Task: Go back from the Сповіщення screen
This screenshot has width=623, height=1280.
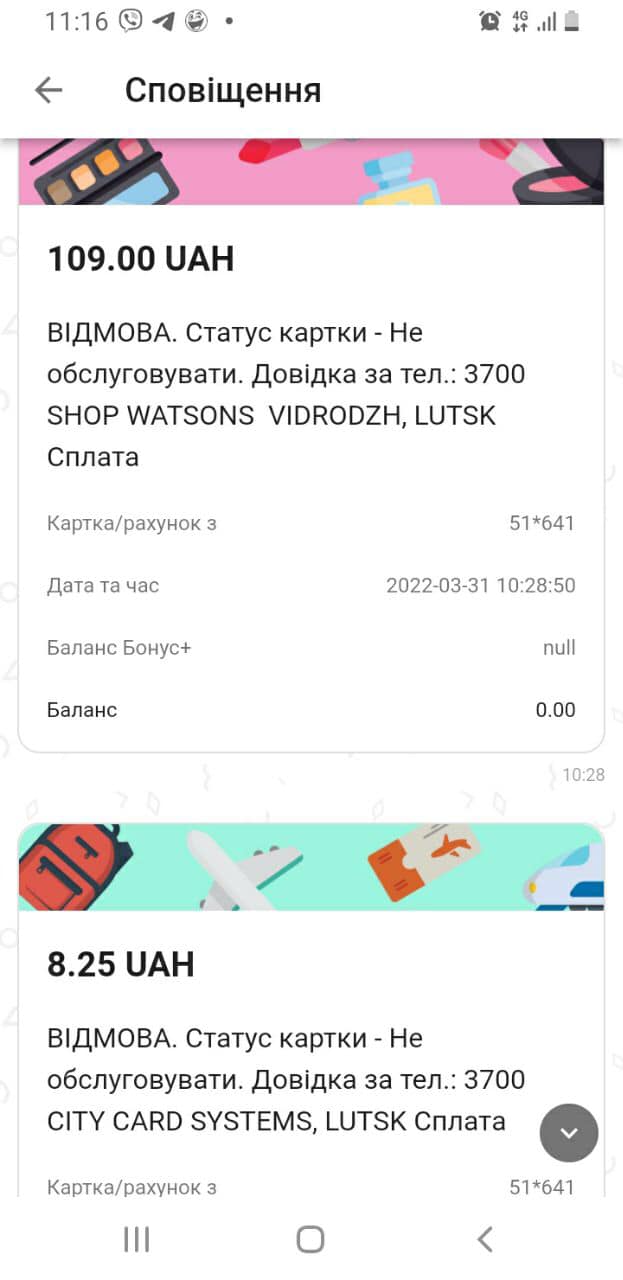Action: tap(48, 90)
